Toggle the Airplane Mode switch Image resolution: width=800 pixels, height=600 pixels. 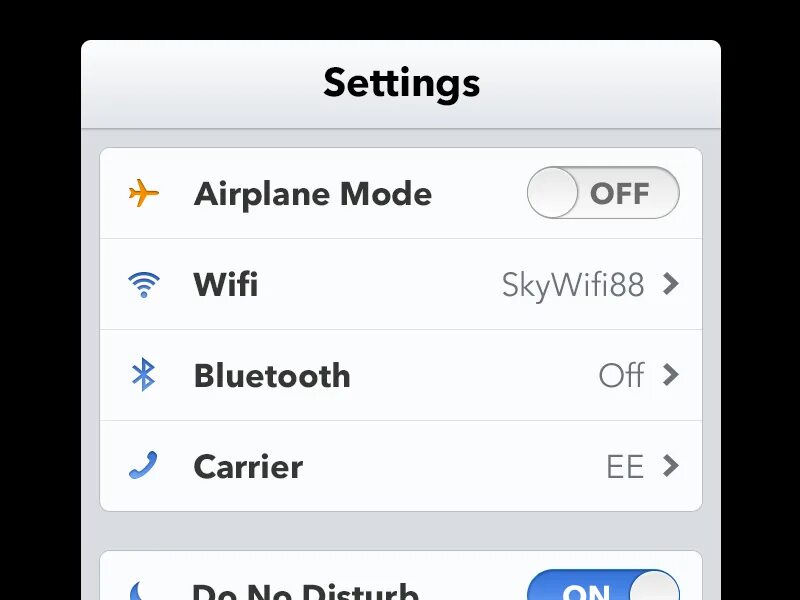coord(603,193)
